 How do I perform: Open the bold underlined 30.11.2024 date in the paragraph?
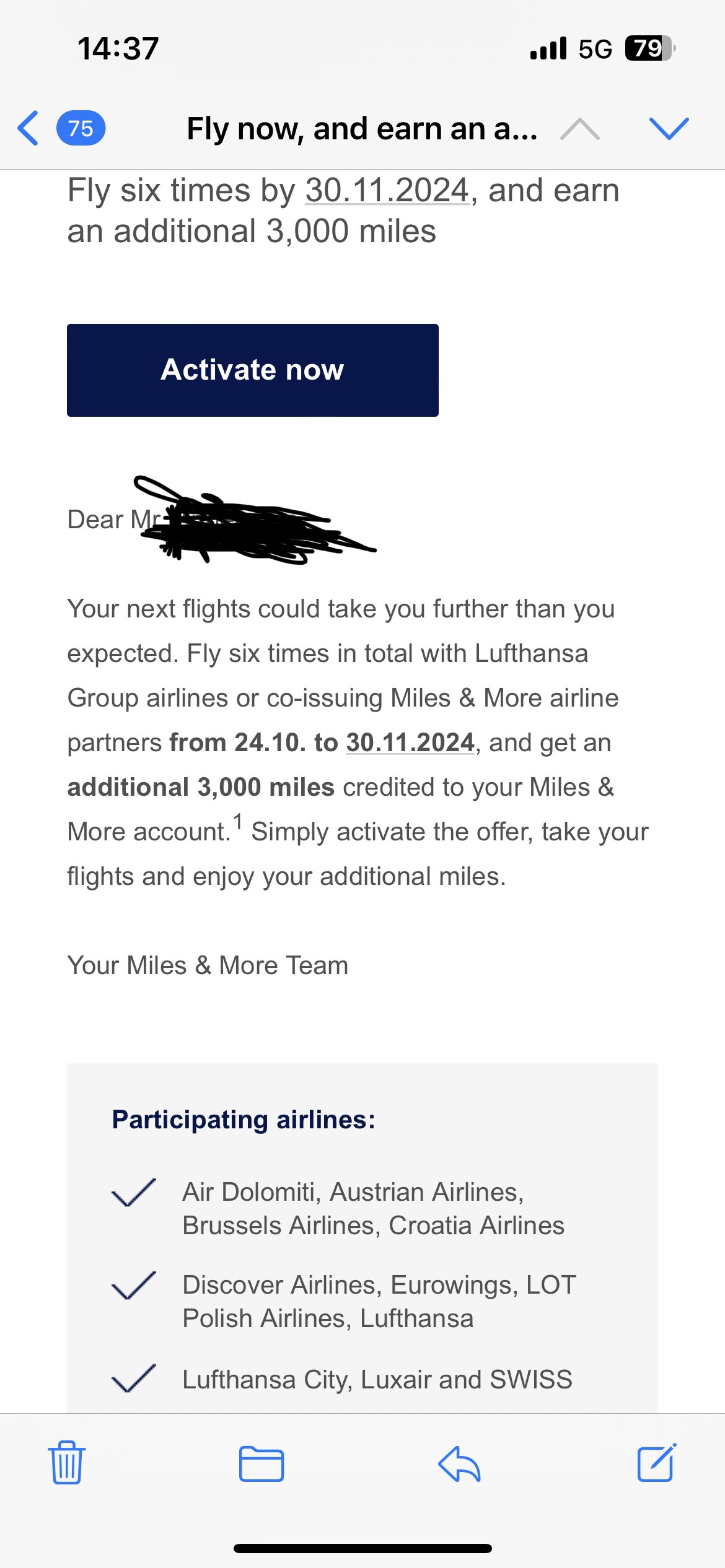pyautogui.click(x=410, y=743)
